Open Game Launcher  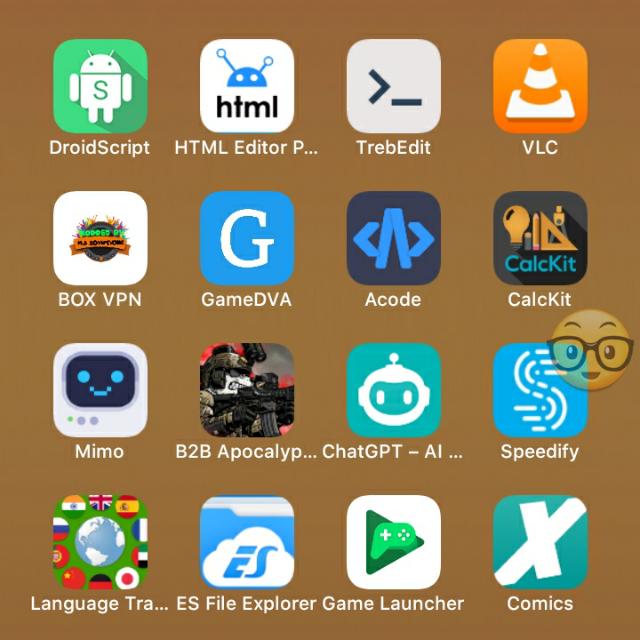pyautogui.click(x=393, y=543)
